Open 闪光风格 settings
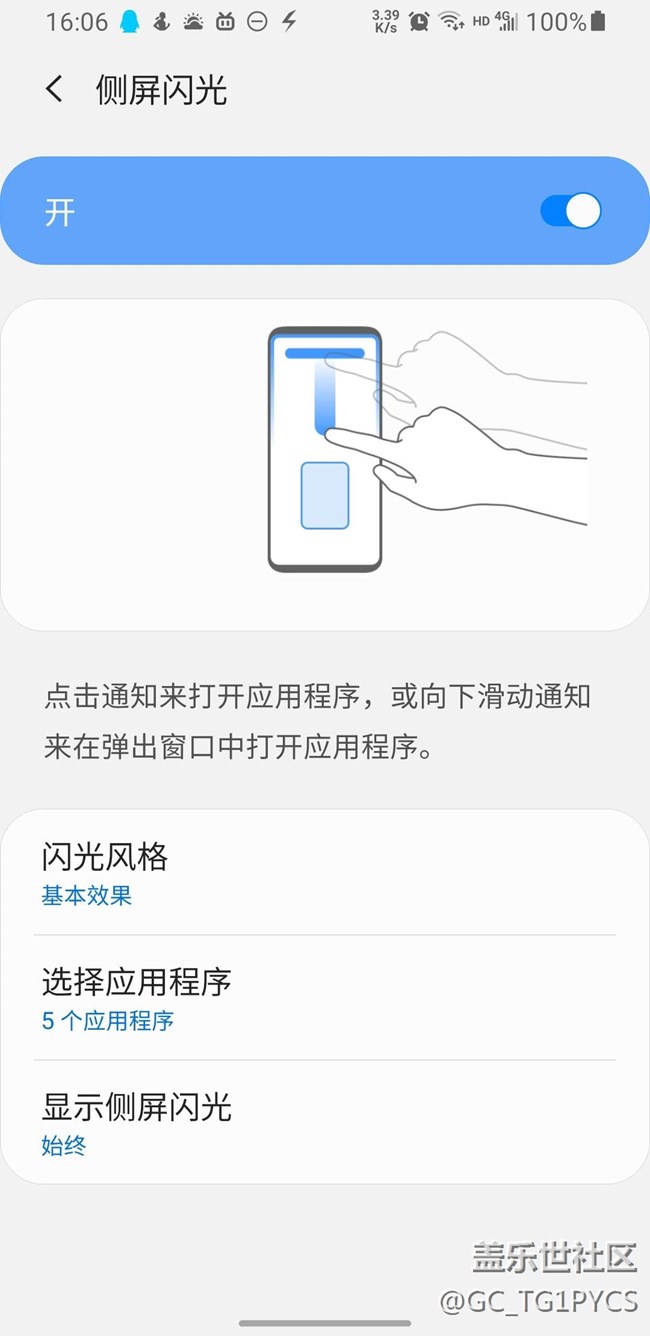650x1336 pixels. [324, 873]
